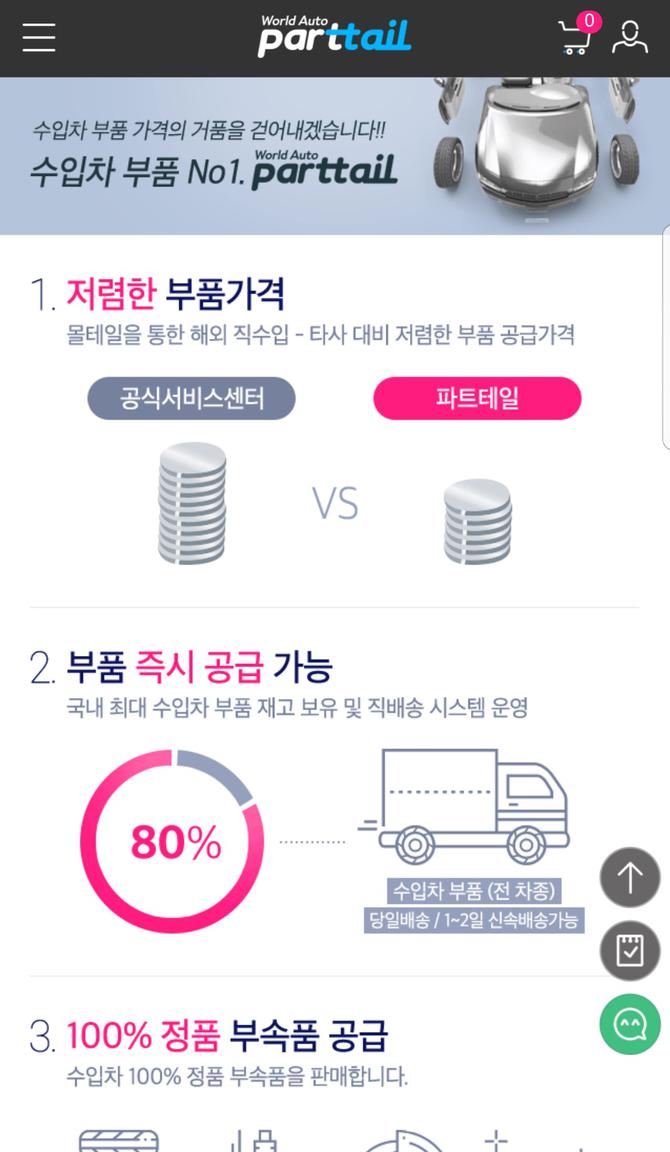Viewport: 670px width, 1152px height.
Task: Open the checklist floating button
Action: pyautogui.click(x=629, y=951)
